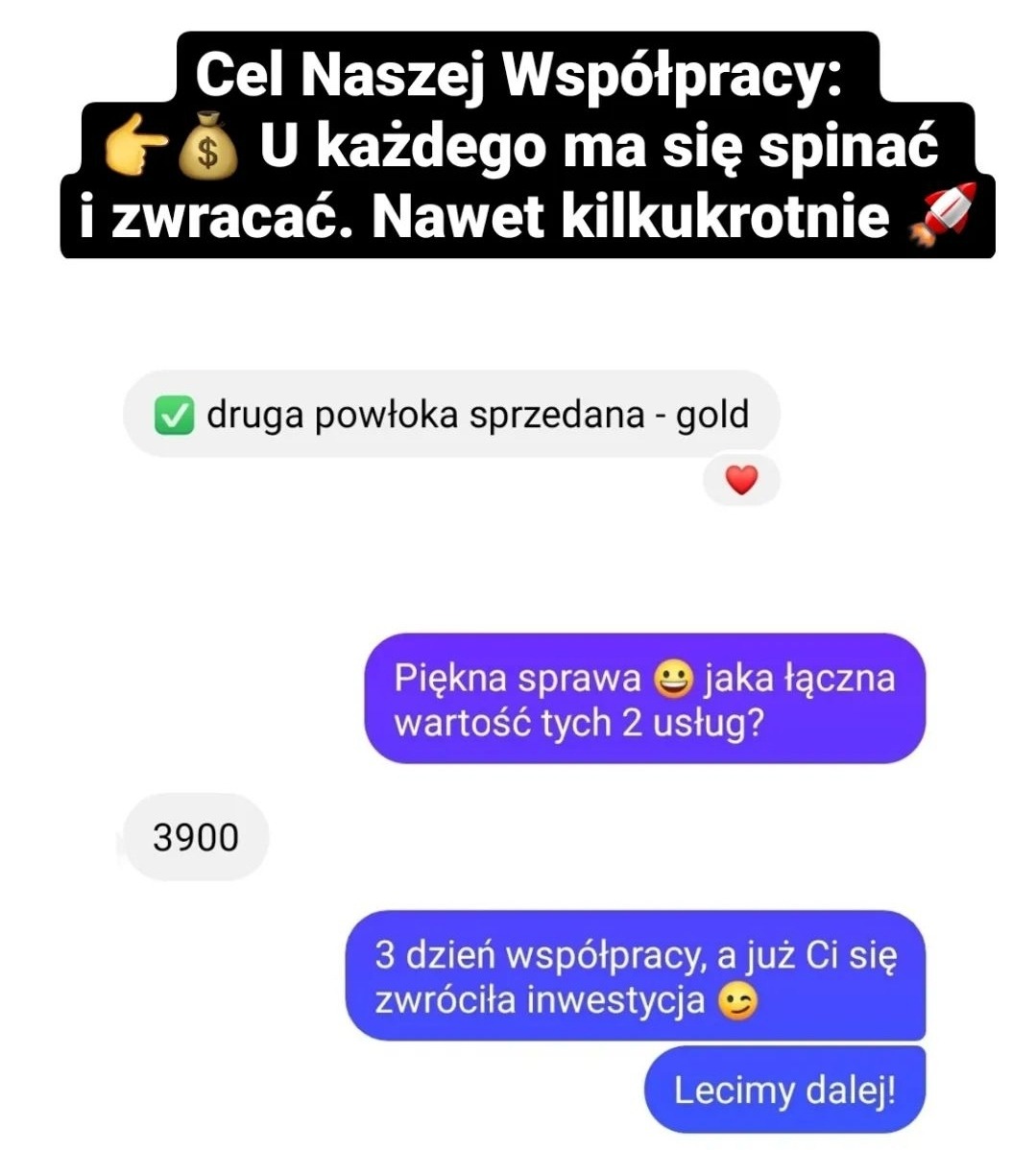Screen dimensions: 1036x1150
Task: Click the rocket emoji in the header text
Action: tap(946, 215)
